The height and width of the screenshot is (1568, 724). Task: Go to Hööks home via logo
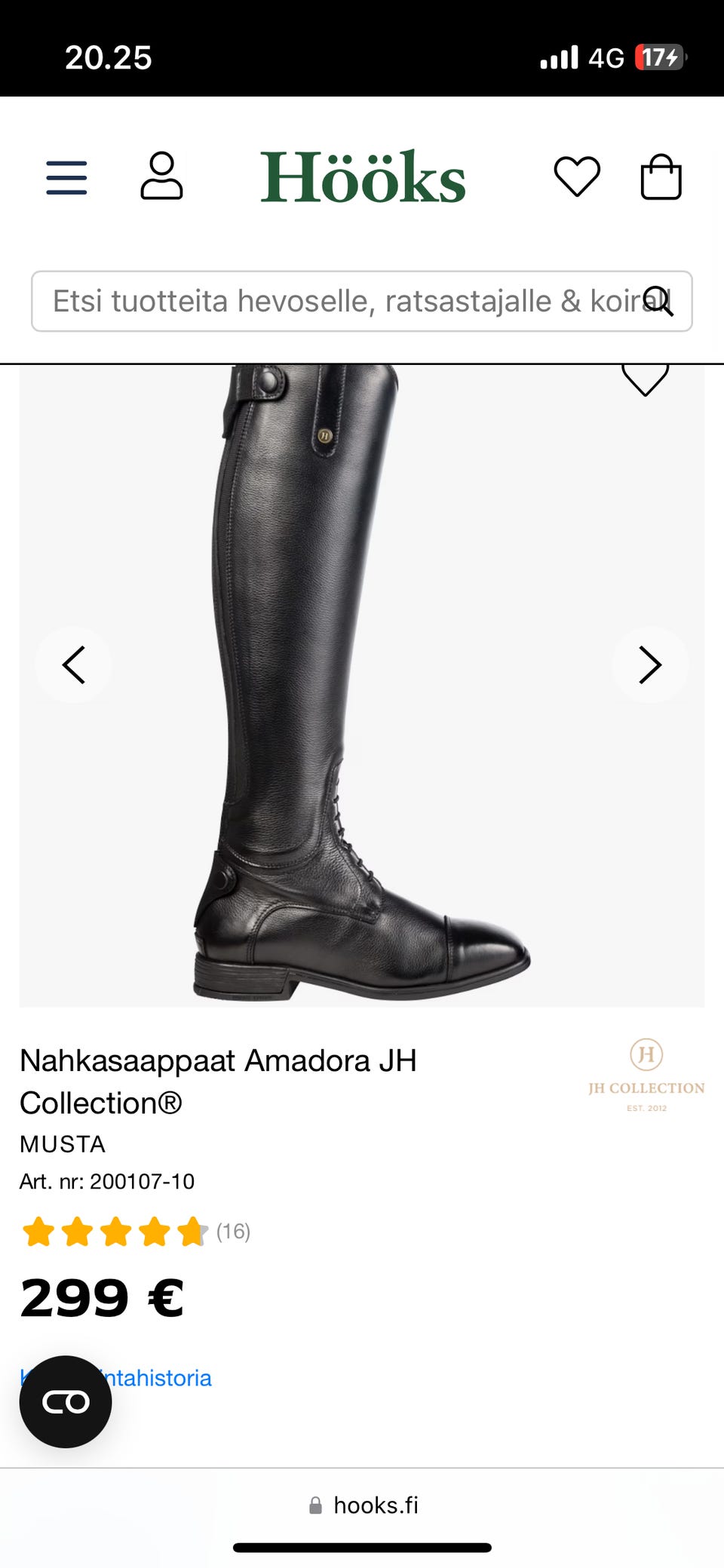tap(363, 178)
